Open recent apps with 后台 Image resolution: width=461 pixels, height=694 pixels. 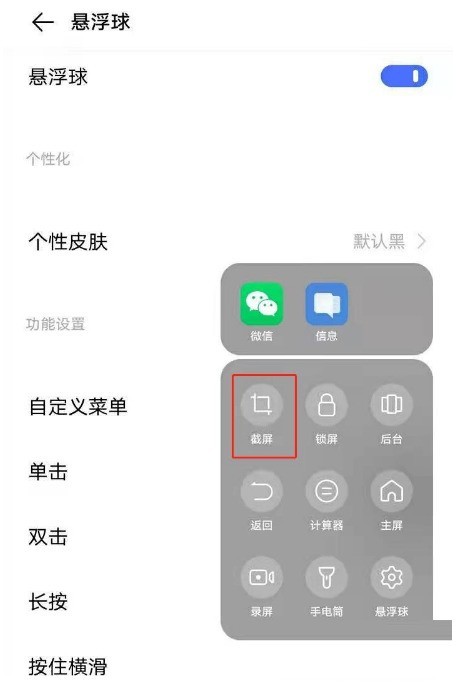pyautogui.click(x=392, y=414)
